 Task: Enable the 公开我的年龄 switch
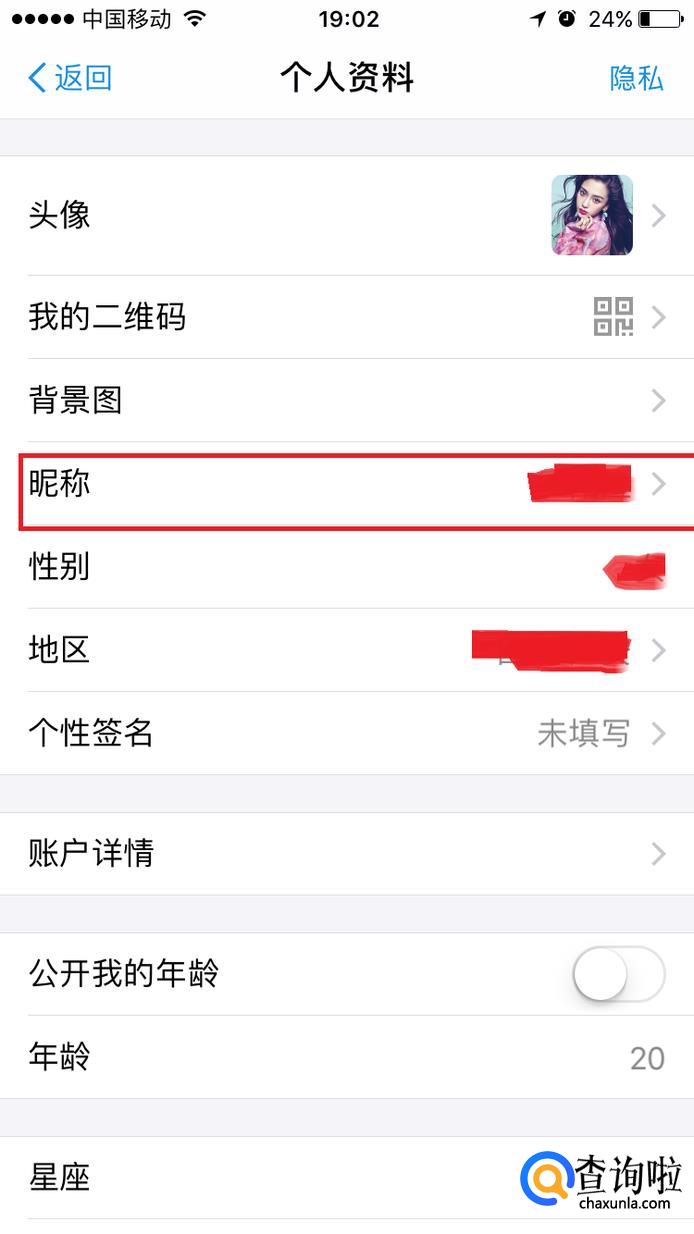[x=618, y=973]
